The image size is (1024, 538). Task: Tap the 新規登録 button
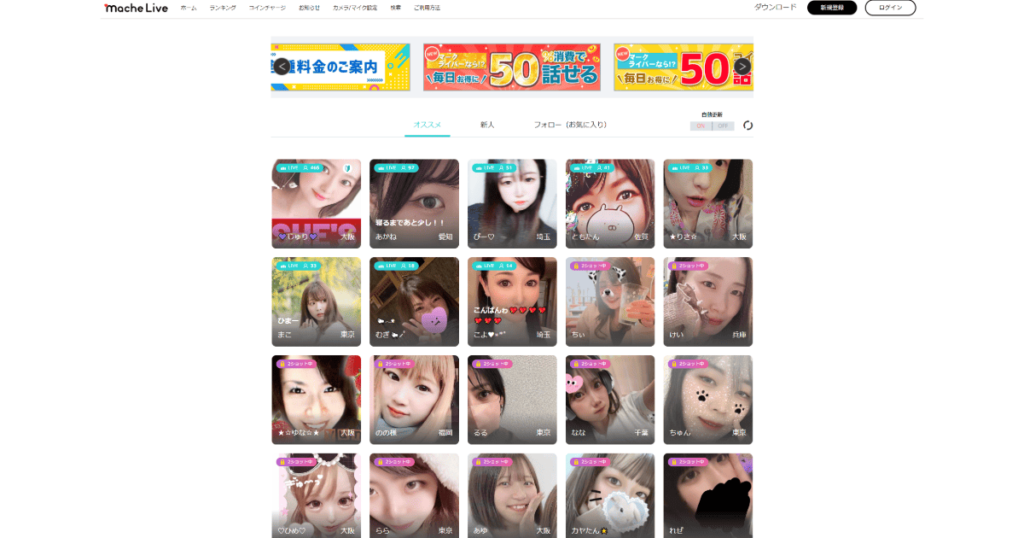[x=832, y=8]
